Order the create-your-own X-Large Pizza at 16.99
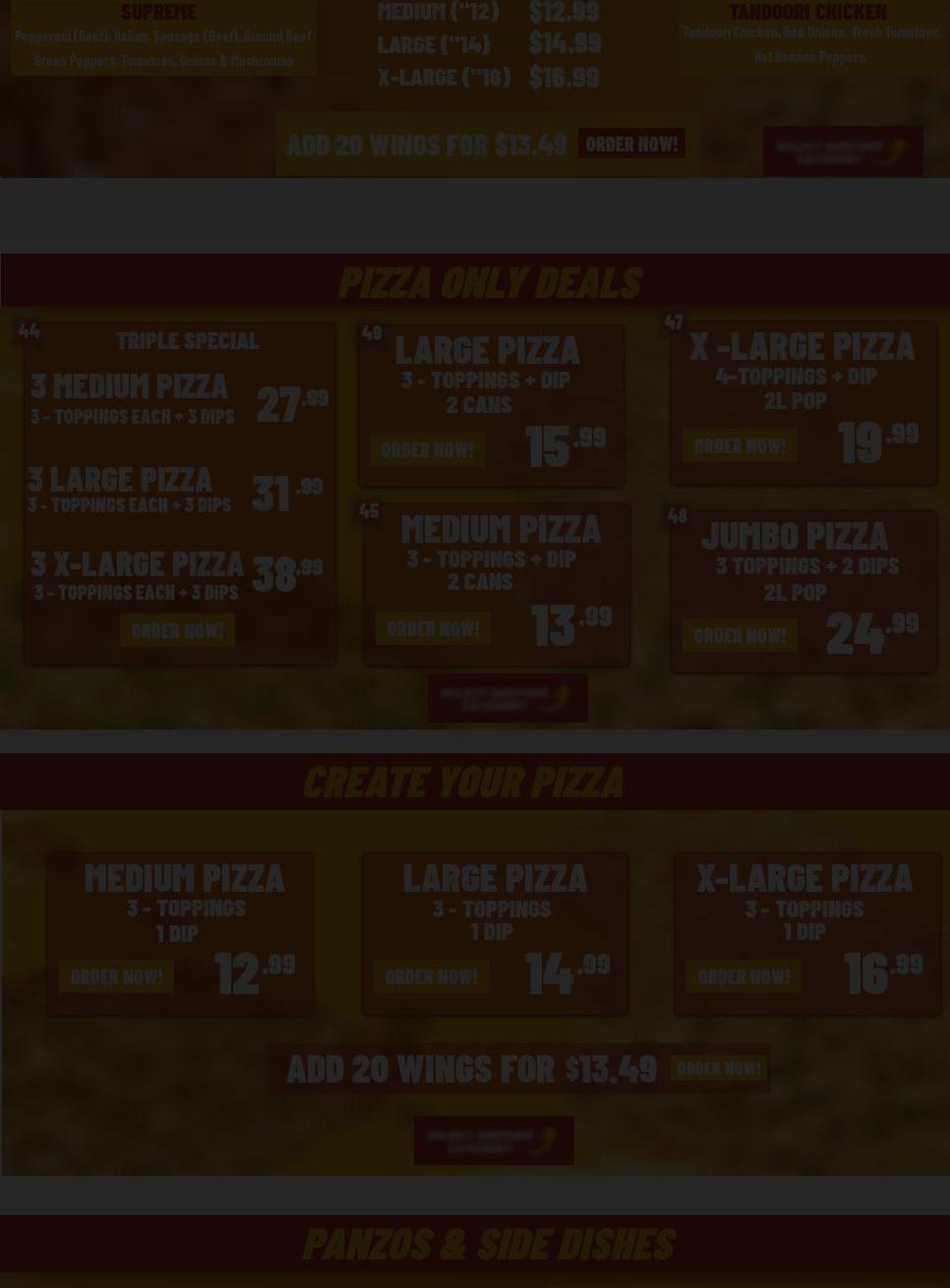The image size is (950, 1288). (x=743, y=976)
